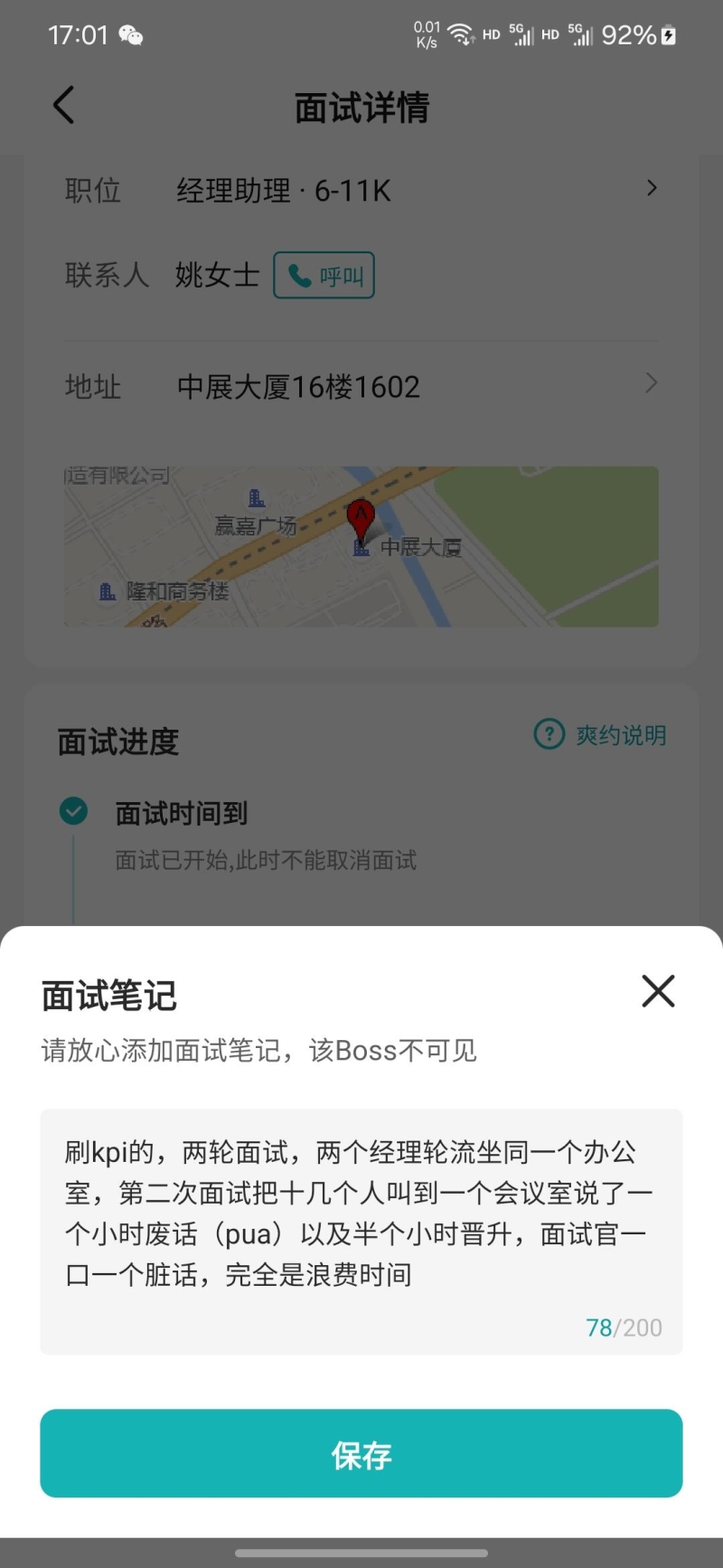
Task: View the map of 中展大厦
Action: (x=361, y=546)
